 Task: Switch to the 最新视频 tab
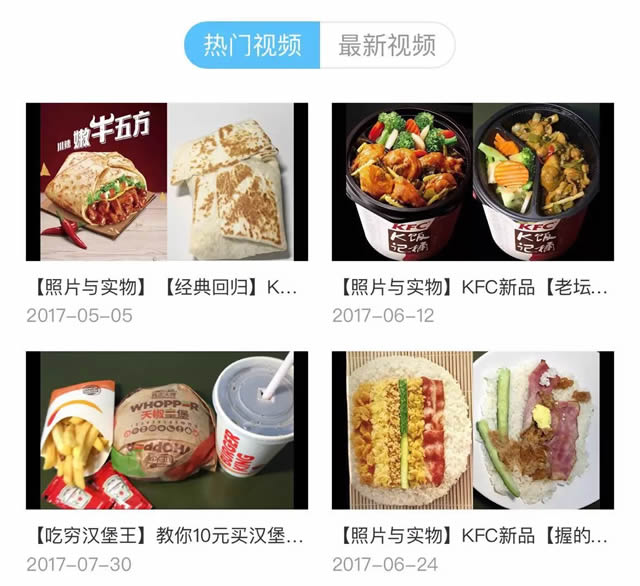click(x=387, y=45)
